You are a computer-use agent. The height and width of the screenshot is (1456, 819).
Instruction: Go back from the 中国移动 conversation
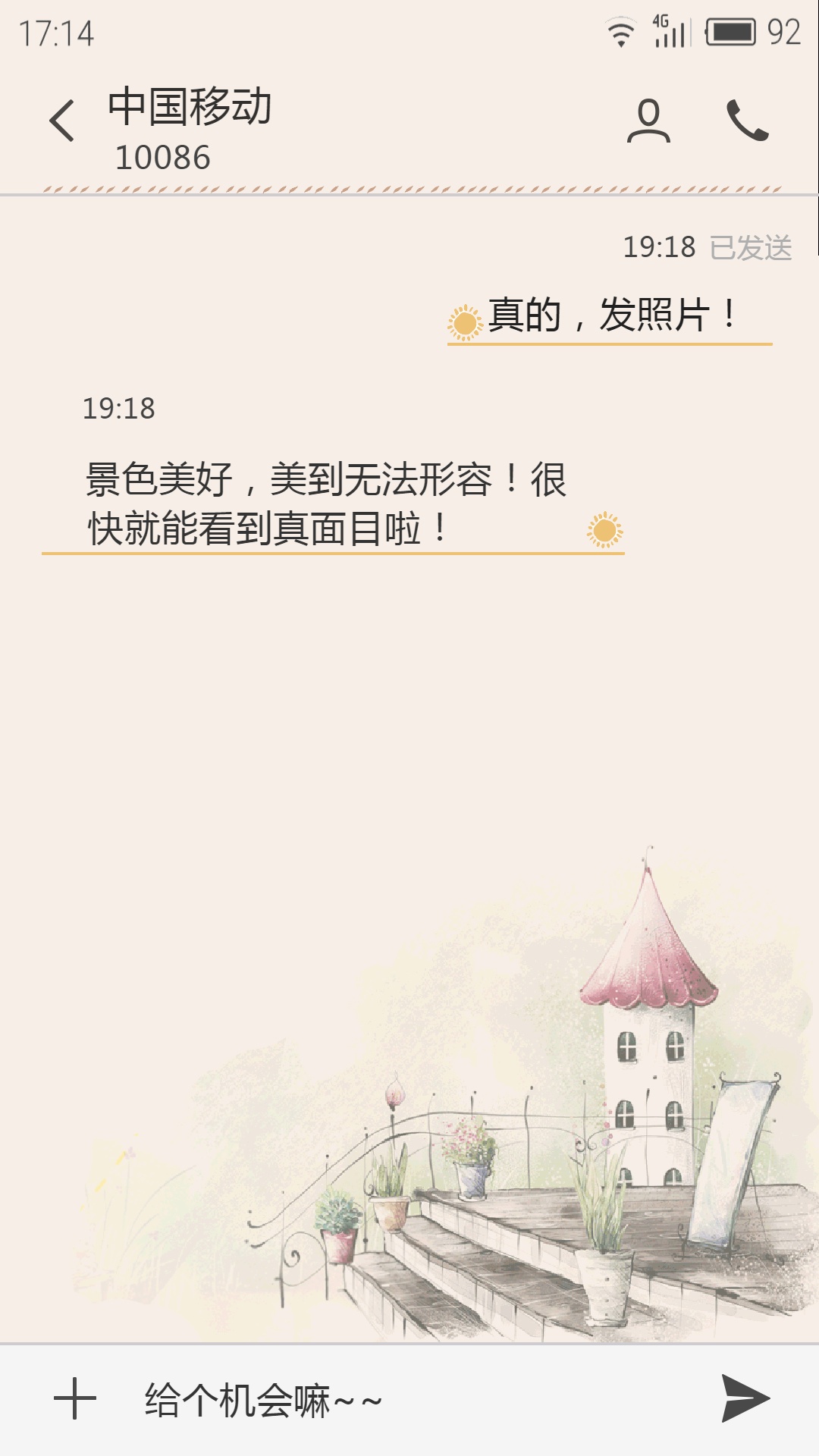[x=62, y=121]
